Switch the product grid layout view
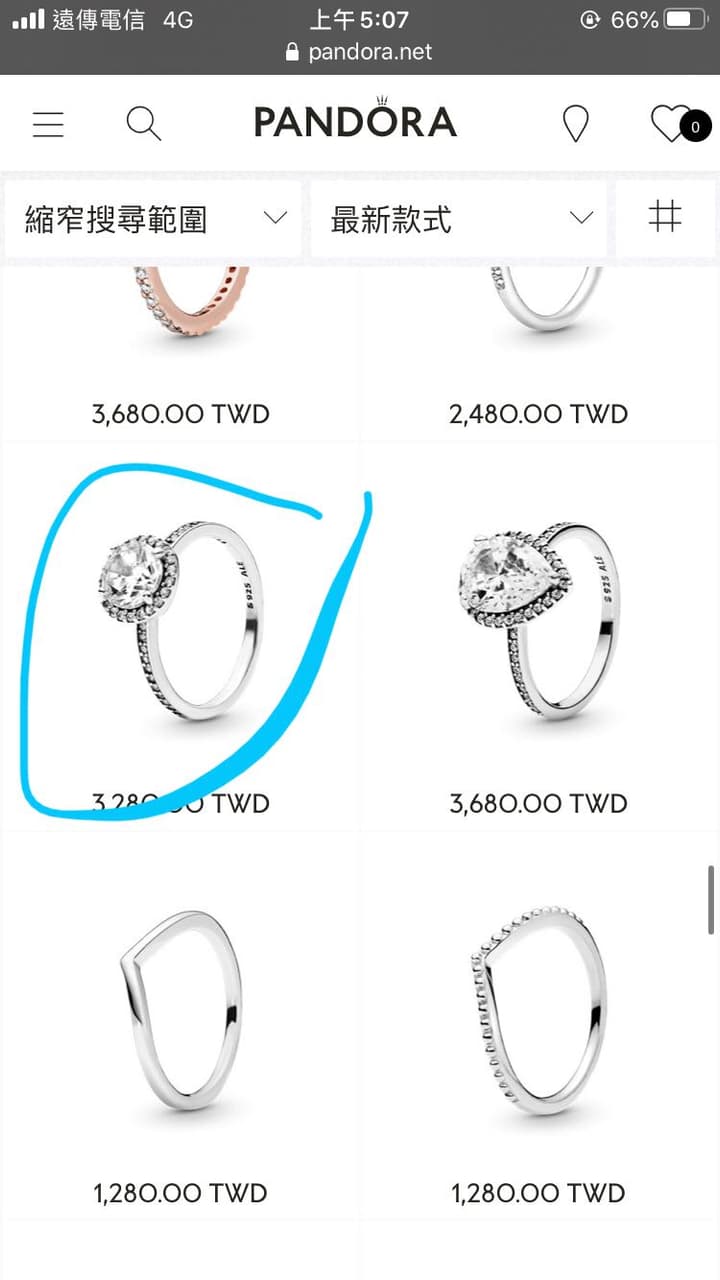 665,216
